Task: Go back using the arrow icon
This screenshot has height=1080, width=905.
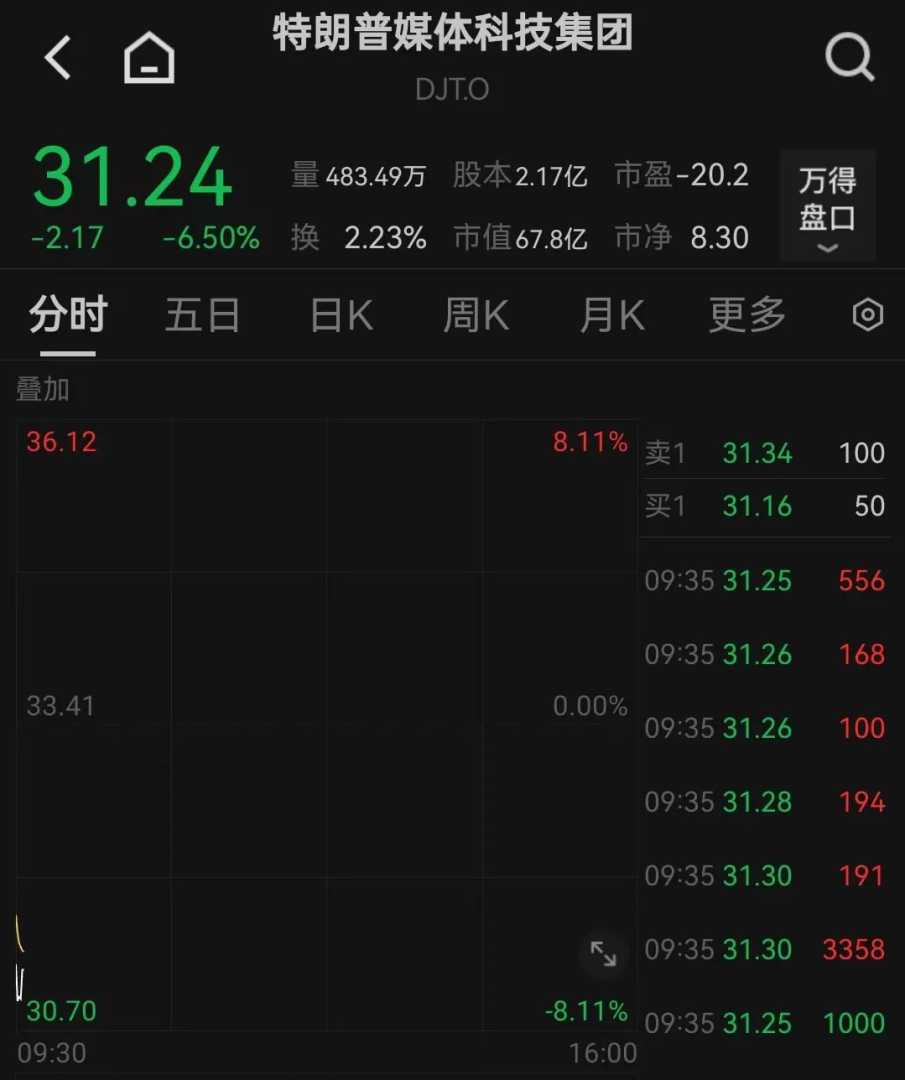Action: pos(58,58)
